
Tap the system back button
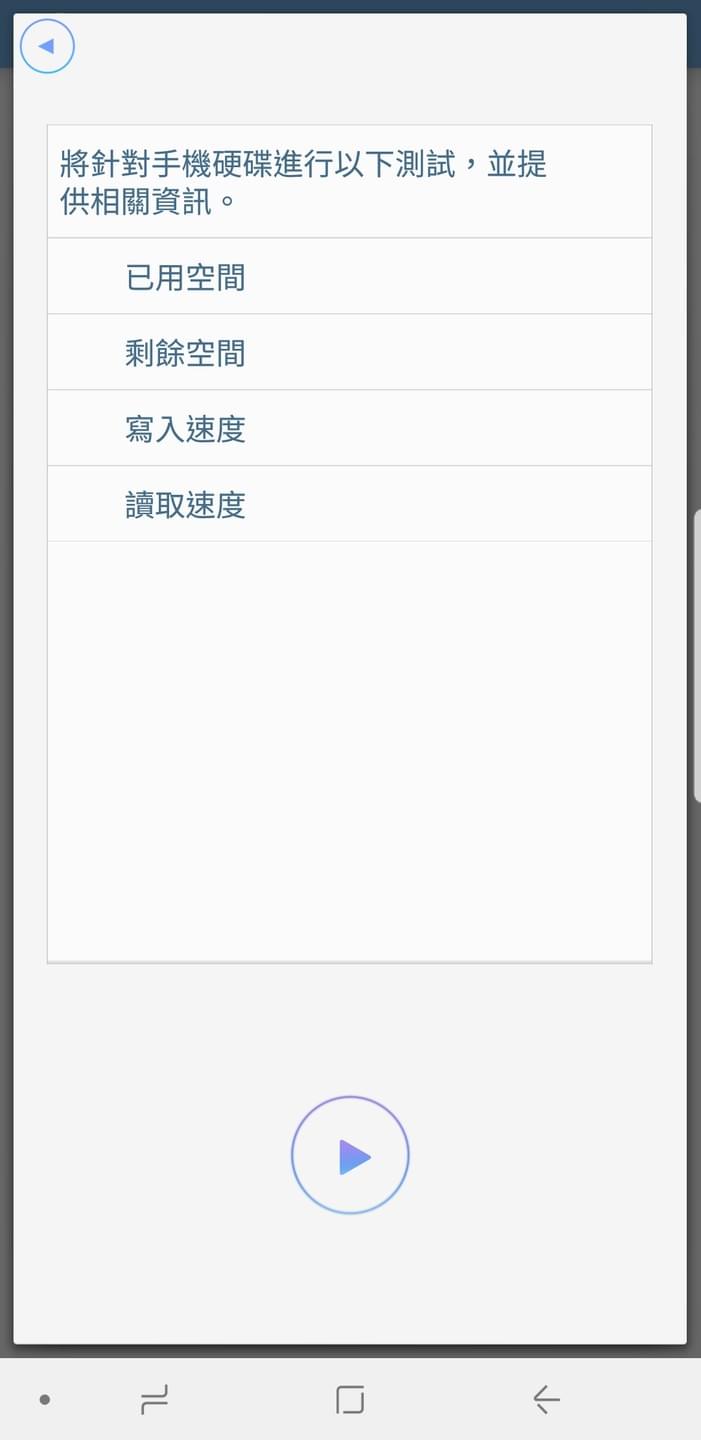(546, 1399)
